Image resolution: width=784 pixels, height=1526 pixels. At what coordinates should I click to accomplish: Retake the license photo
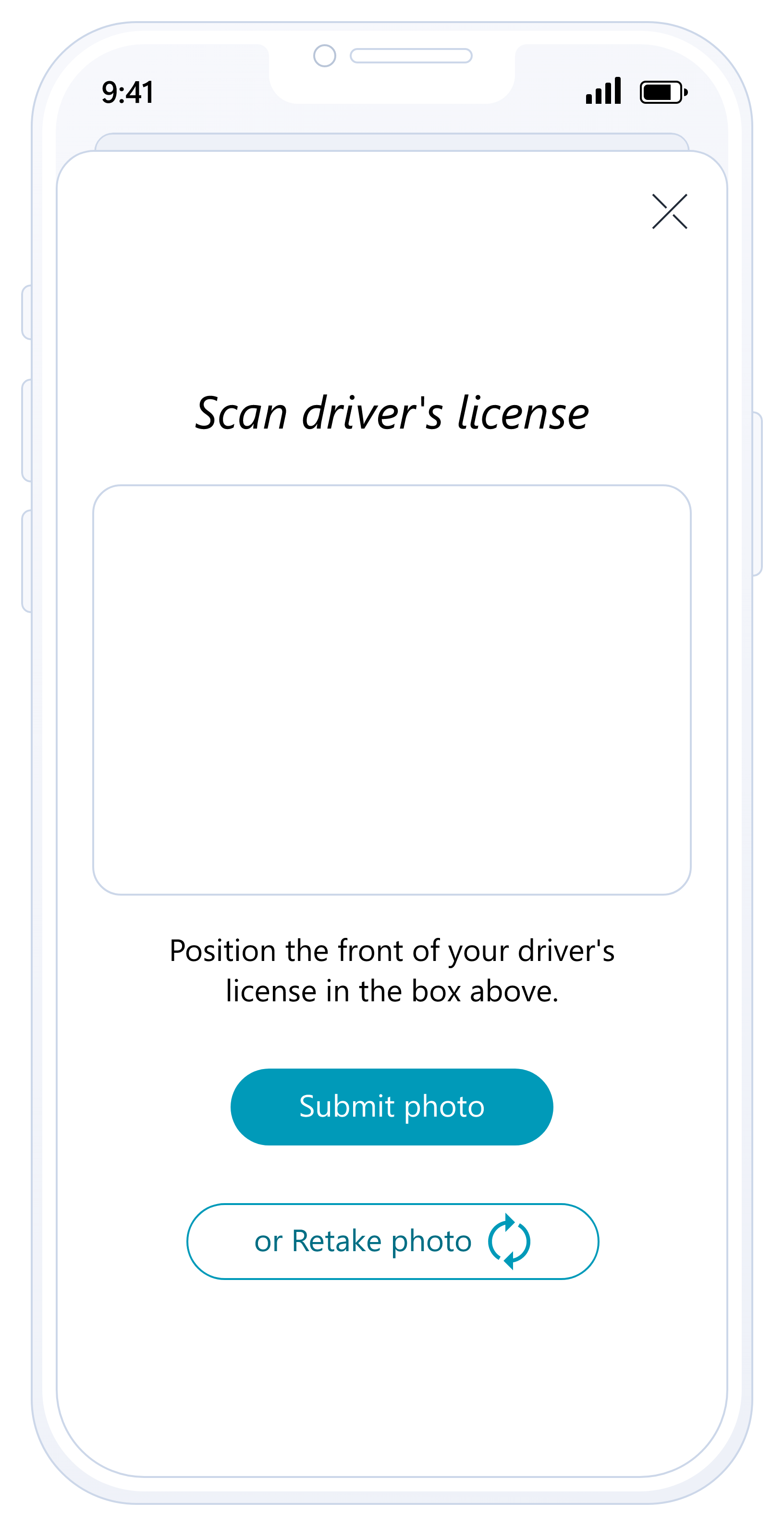pyautogui.click(x=392, y=1241)
